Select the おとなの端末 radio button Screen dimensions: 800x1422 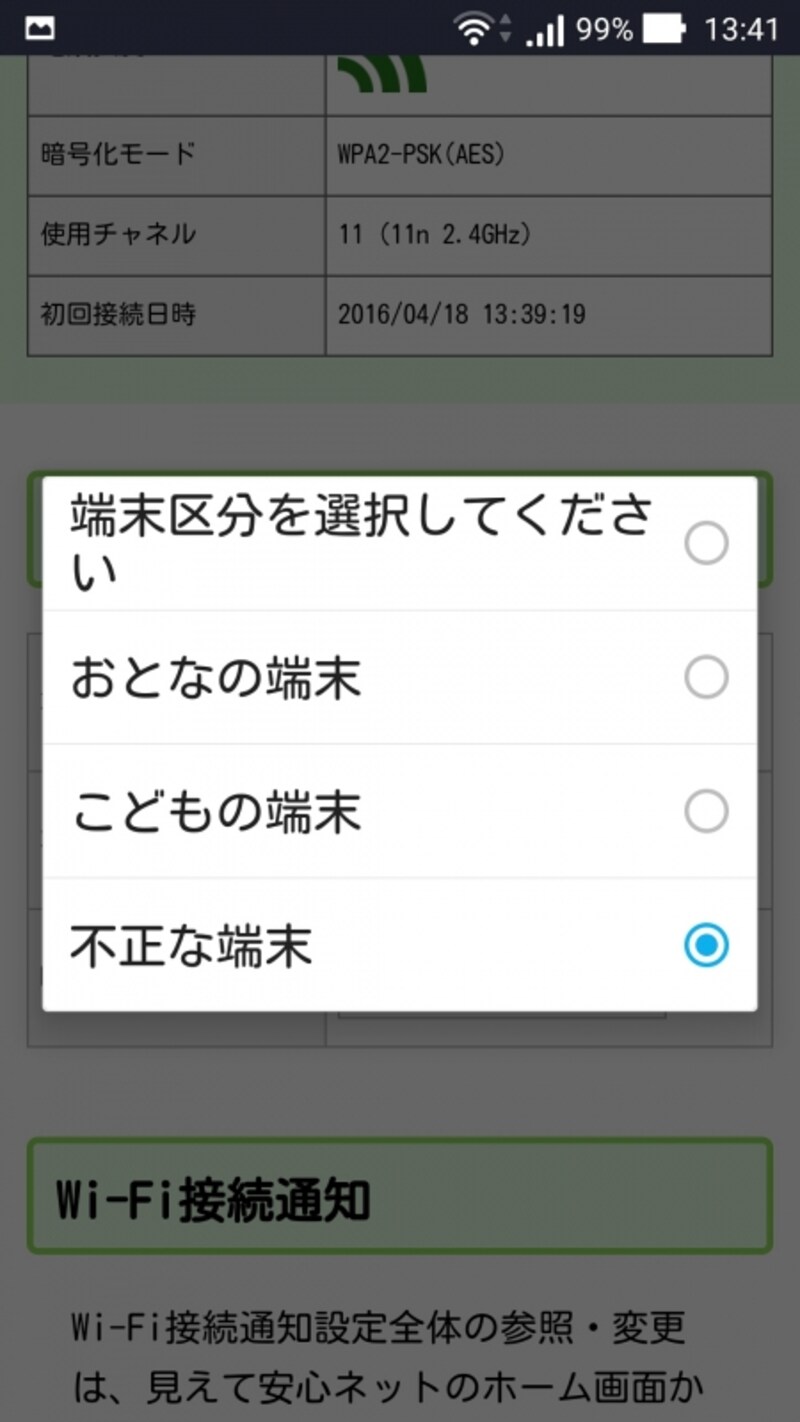click(706, 677)
